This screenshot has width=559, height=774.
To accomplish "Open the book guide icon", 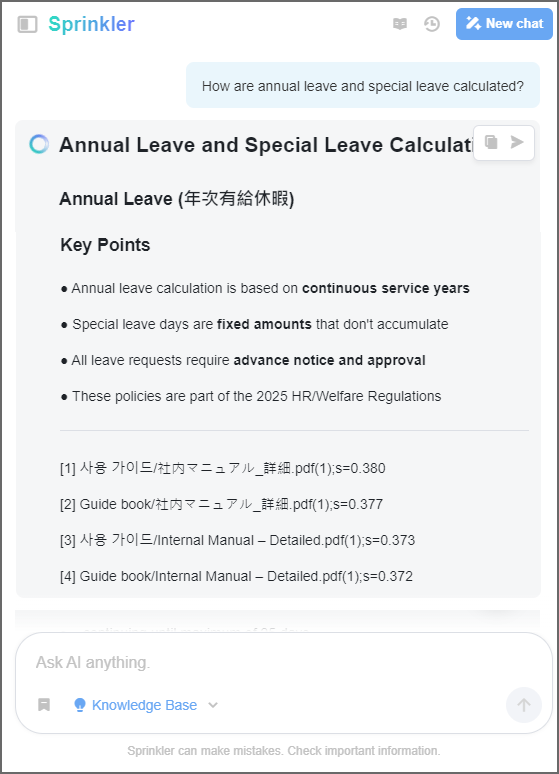I will (x=400, y=24).
